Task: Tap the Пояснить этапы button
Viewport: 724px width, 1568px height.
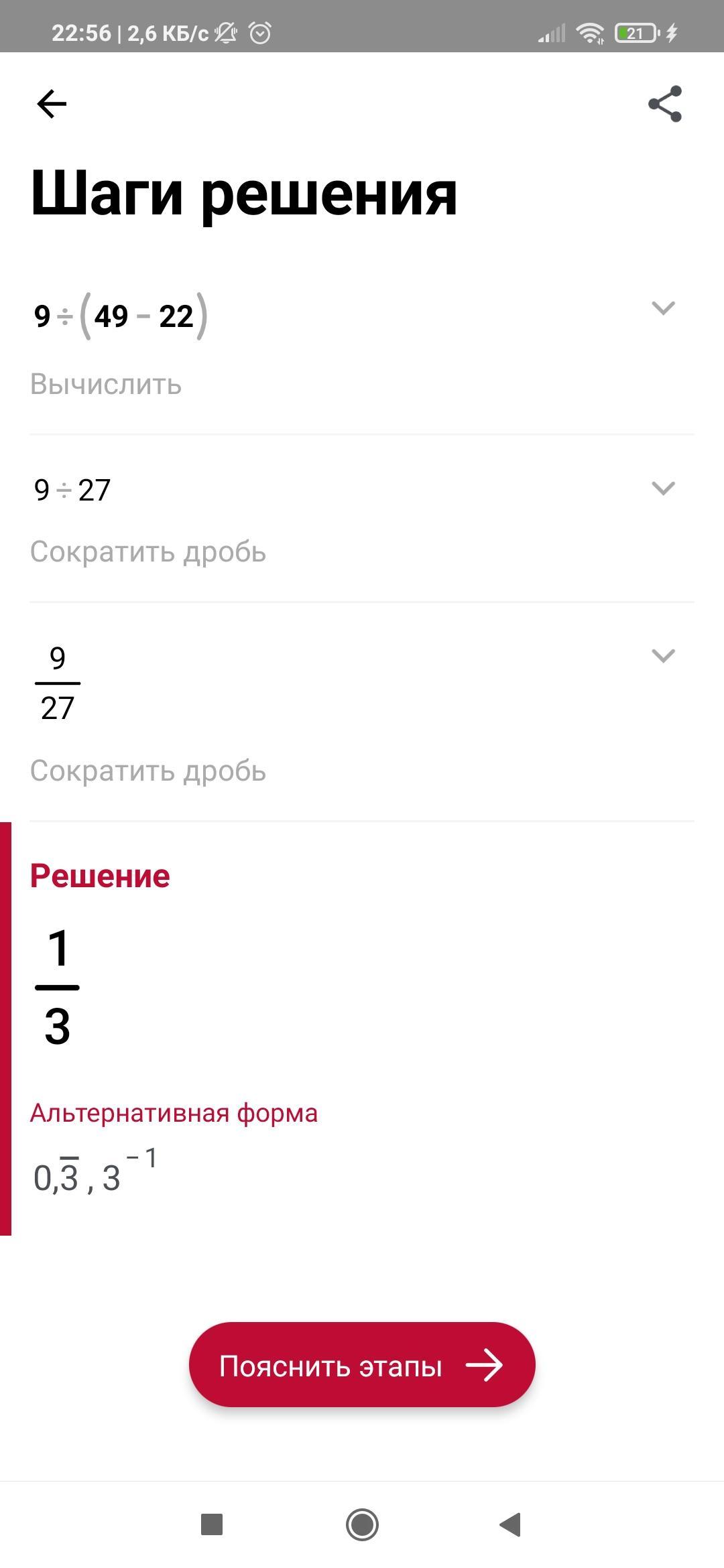Action: pos(362,1365)
